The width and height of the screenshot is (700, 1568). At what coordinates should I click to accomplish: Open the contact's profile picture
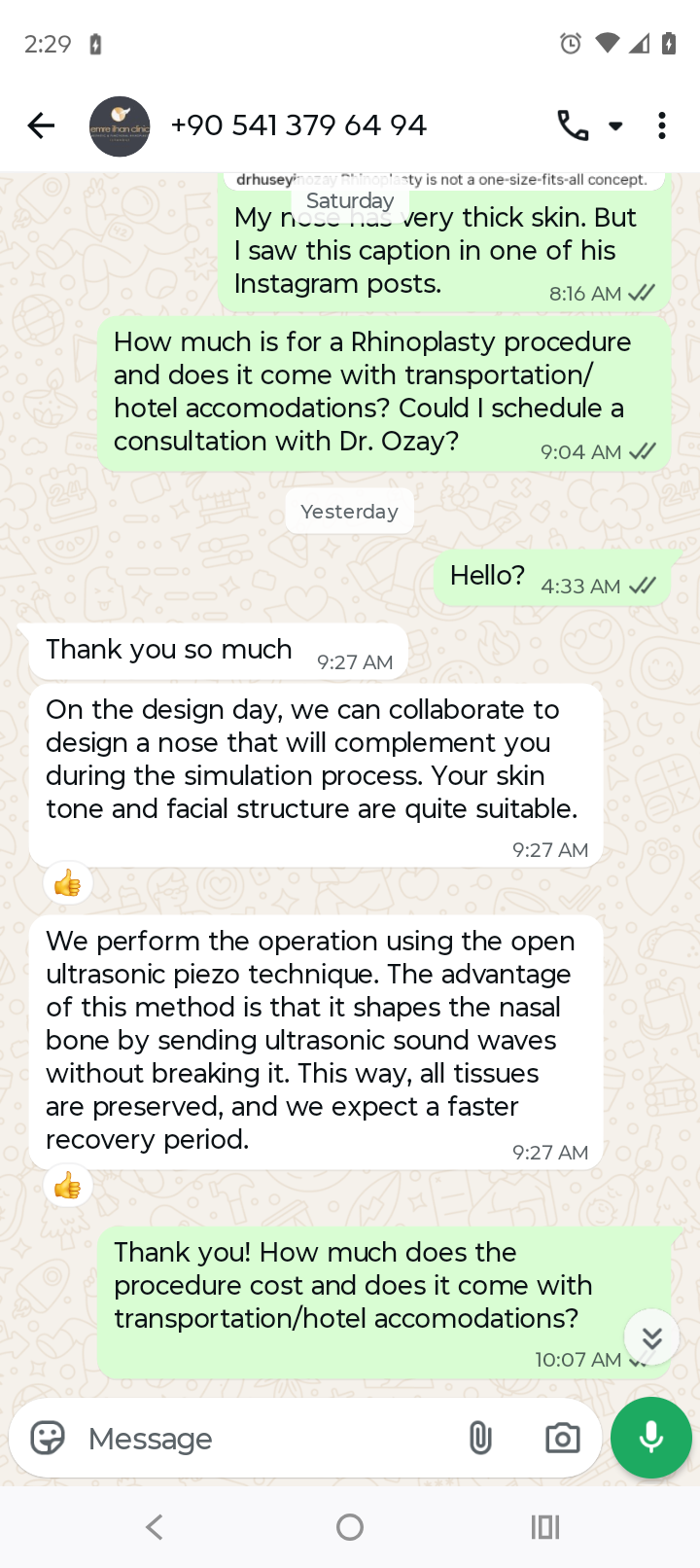[x=120, y=125]
